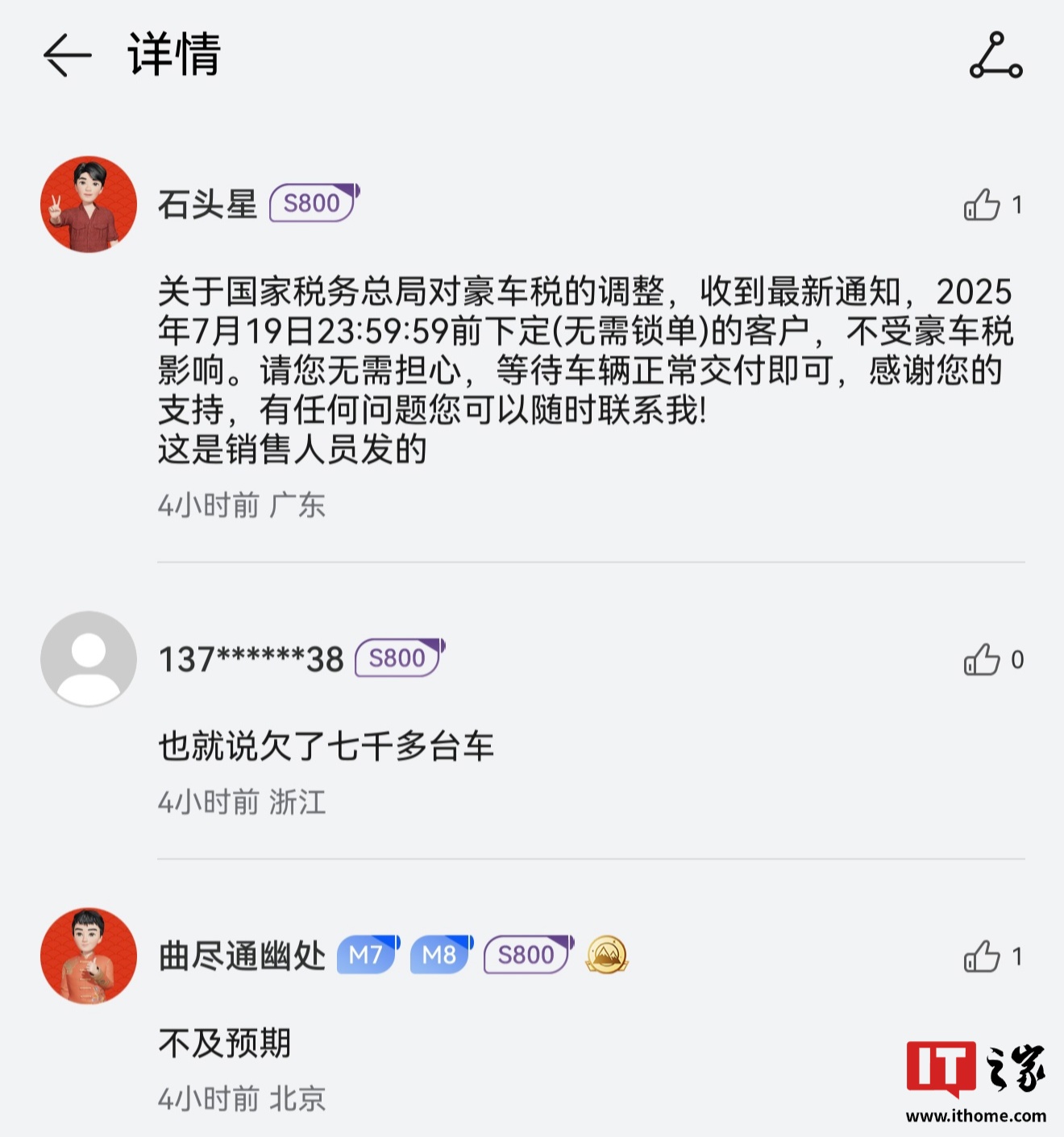Open the share icon in the top bar
The height and width of the screenshot is (1137, 1064).
pos(995,56)
